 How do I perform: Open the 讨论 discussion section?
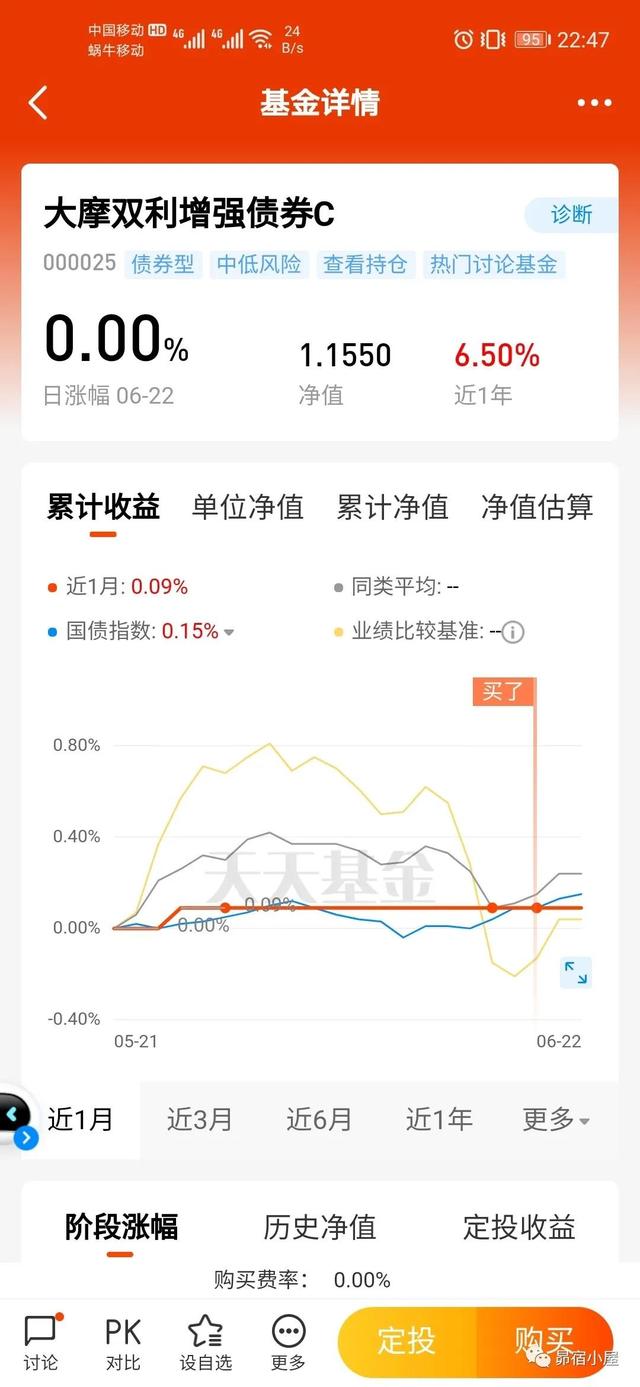[41, 1343]
